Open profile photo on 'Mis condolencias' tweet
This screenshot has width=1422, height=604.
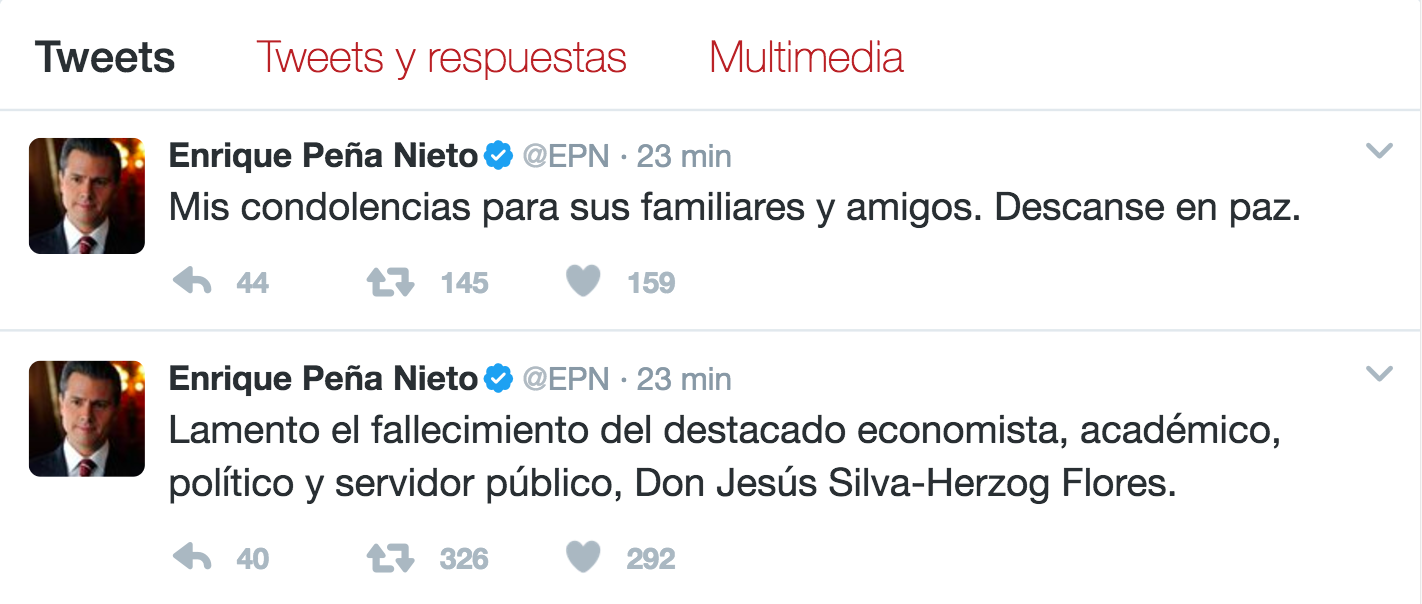87,195
